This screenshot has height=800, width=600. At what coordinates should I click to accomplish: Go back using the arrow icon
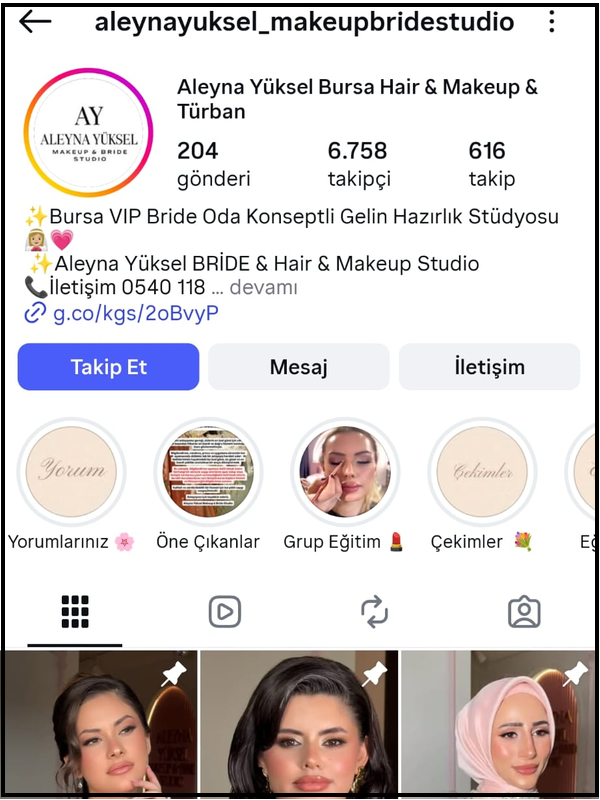click(35, 22)
